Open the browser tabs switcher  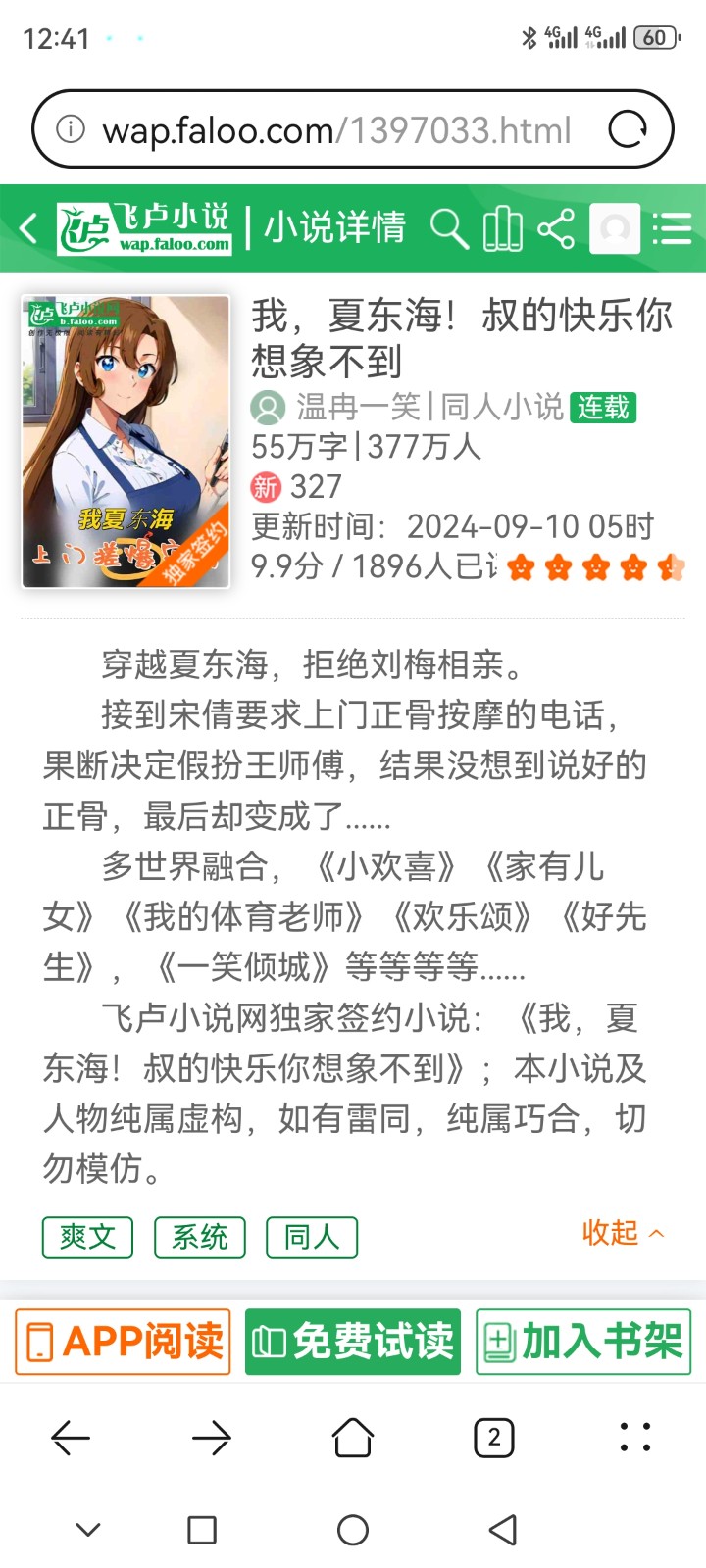pos(493,1438)
